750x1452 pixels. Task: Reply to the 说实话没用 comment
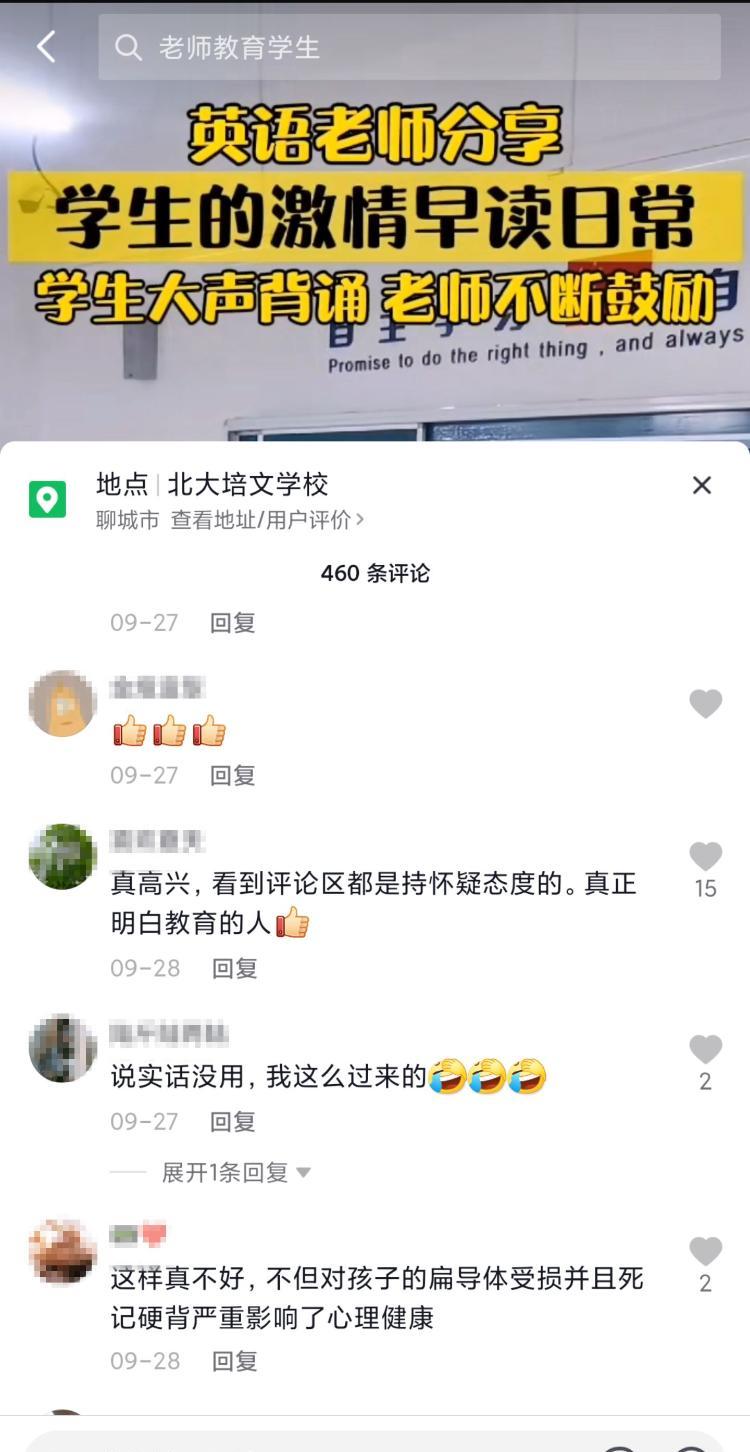point(233,1122)
